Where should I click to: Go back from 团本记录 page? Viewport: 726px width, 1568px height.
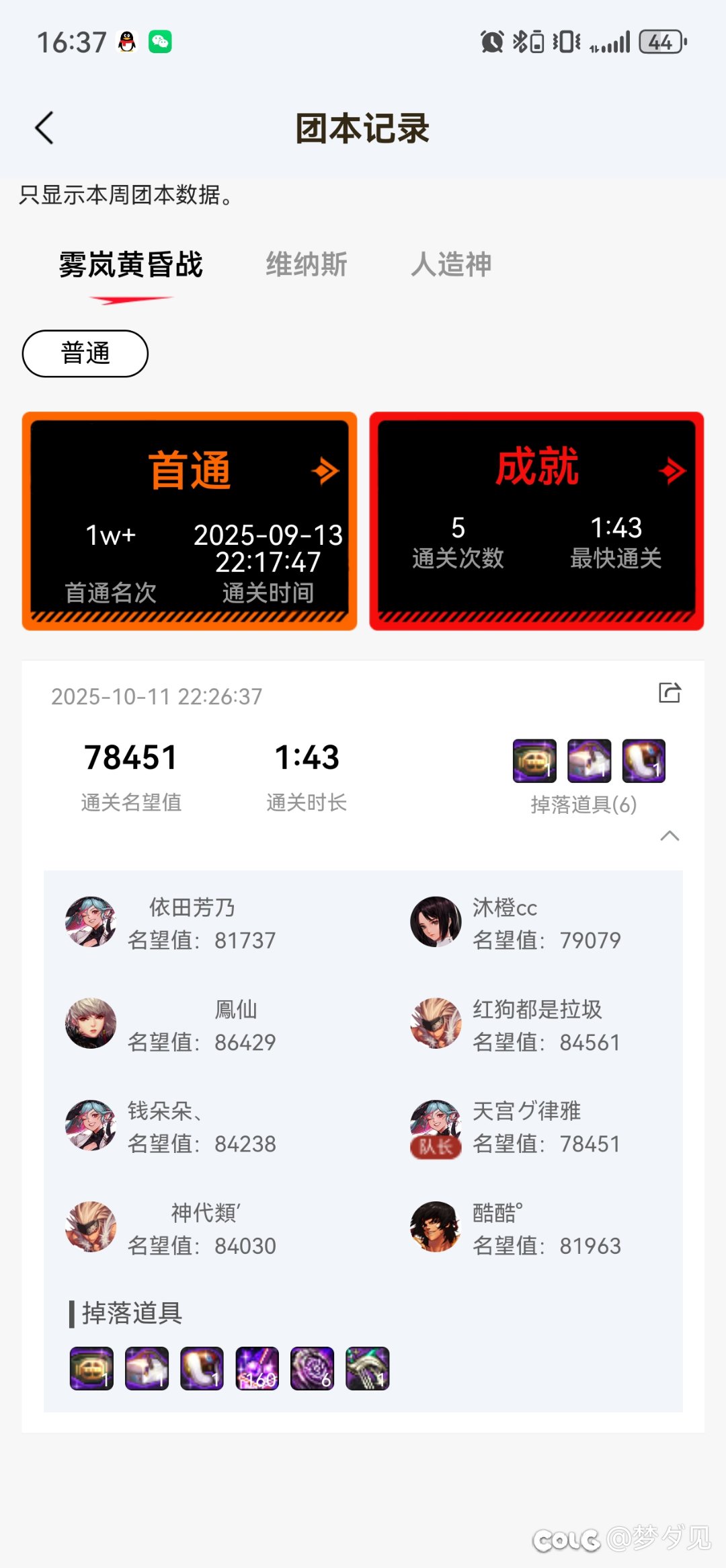pyautogui.click(x=44, y=128)
